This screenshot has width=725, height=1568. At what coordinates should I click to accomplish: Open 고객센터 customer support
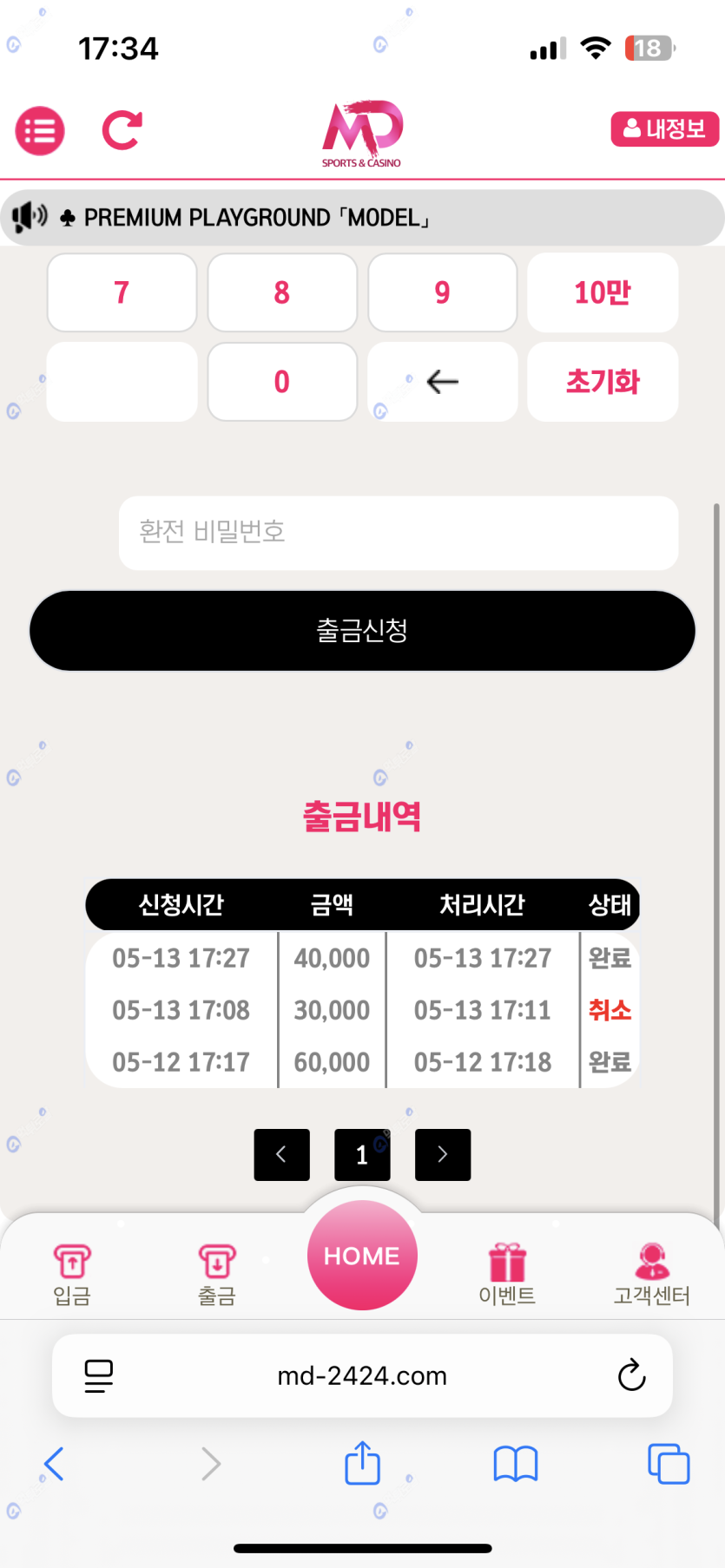tap(651, 1274)
